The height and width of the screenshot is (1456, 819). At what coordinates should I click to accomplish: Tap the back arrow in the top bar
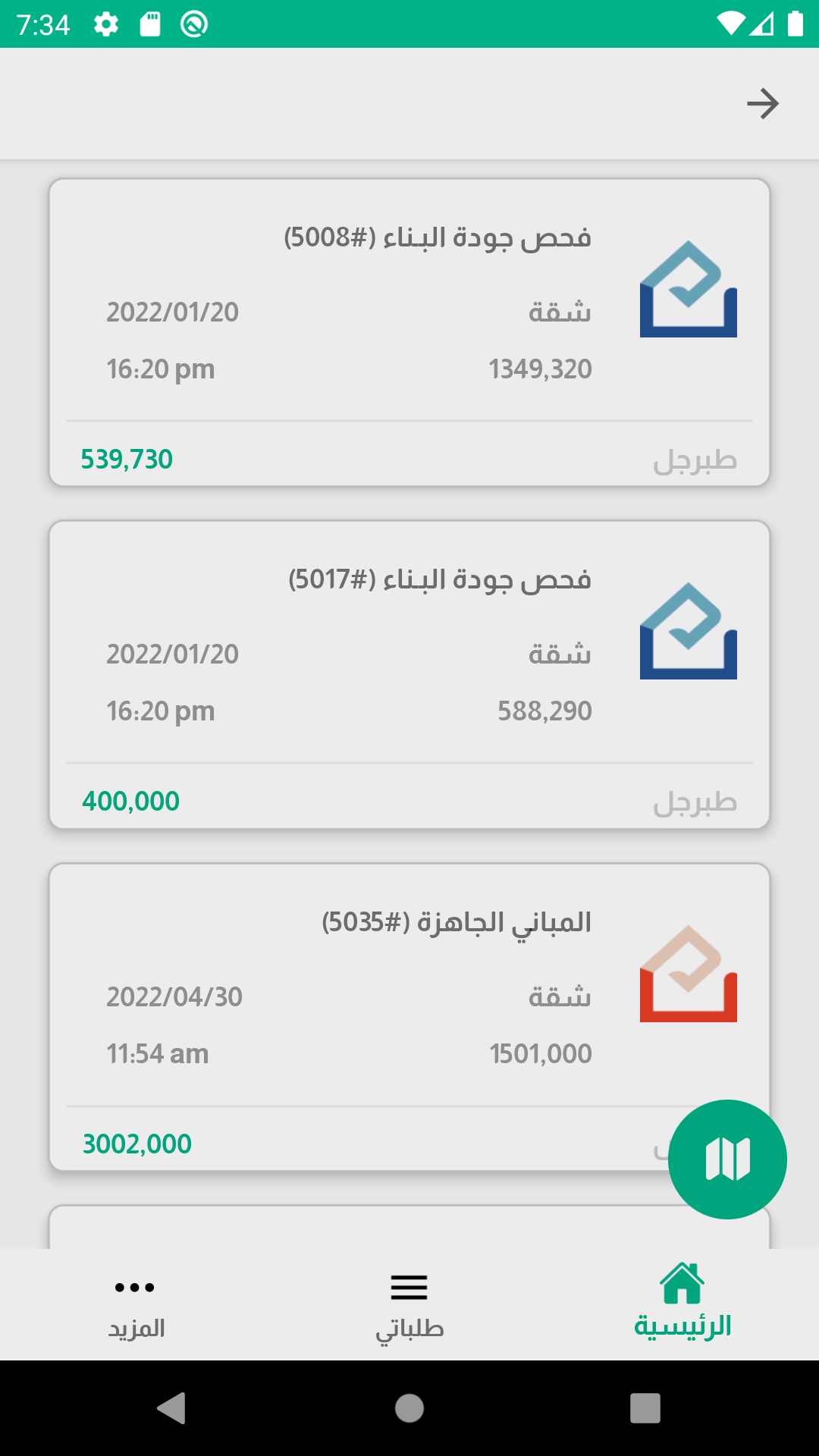(x=762, y=104)
